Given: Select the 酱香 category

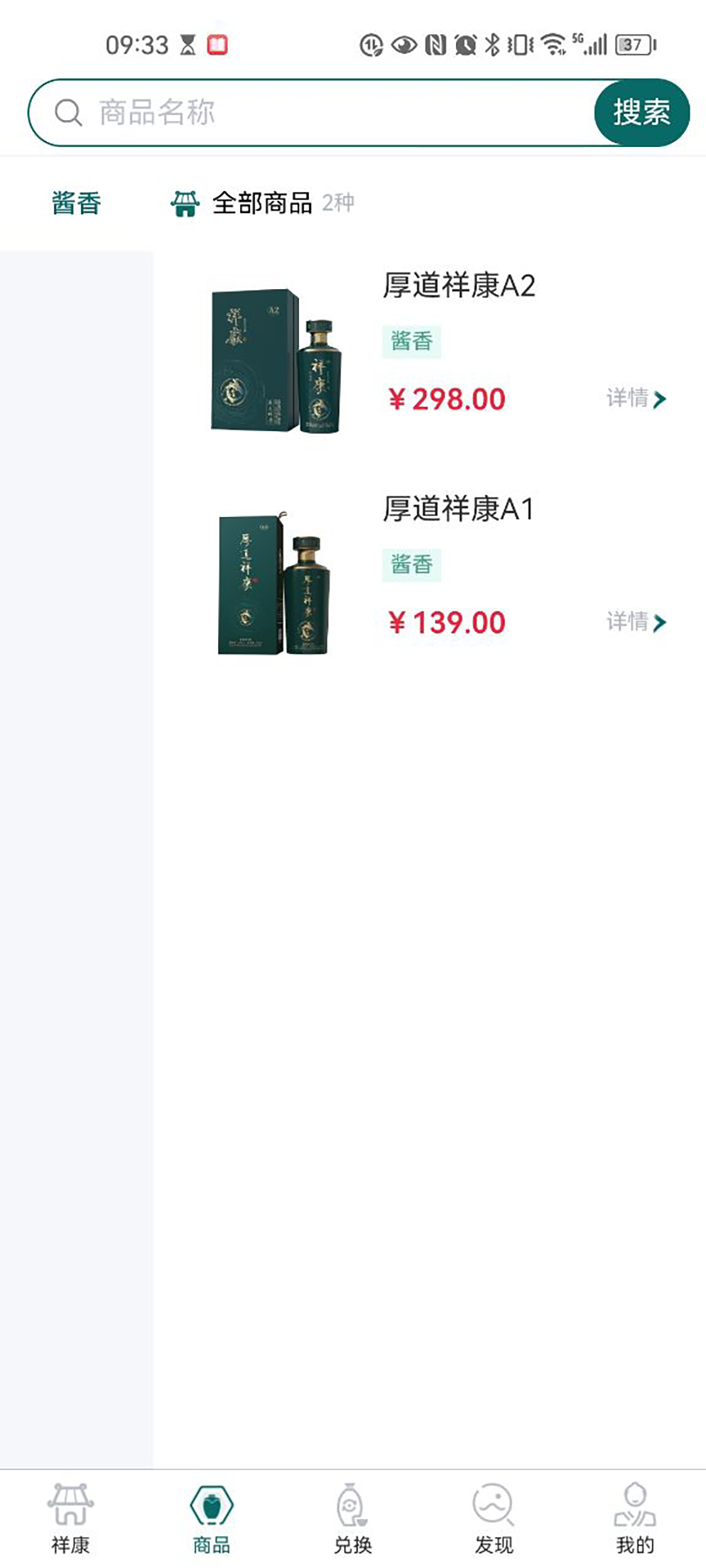Looking at the screenshot, I should click(76, 203).
